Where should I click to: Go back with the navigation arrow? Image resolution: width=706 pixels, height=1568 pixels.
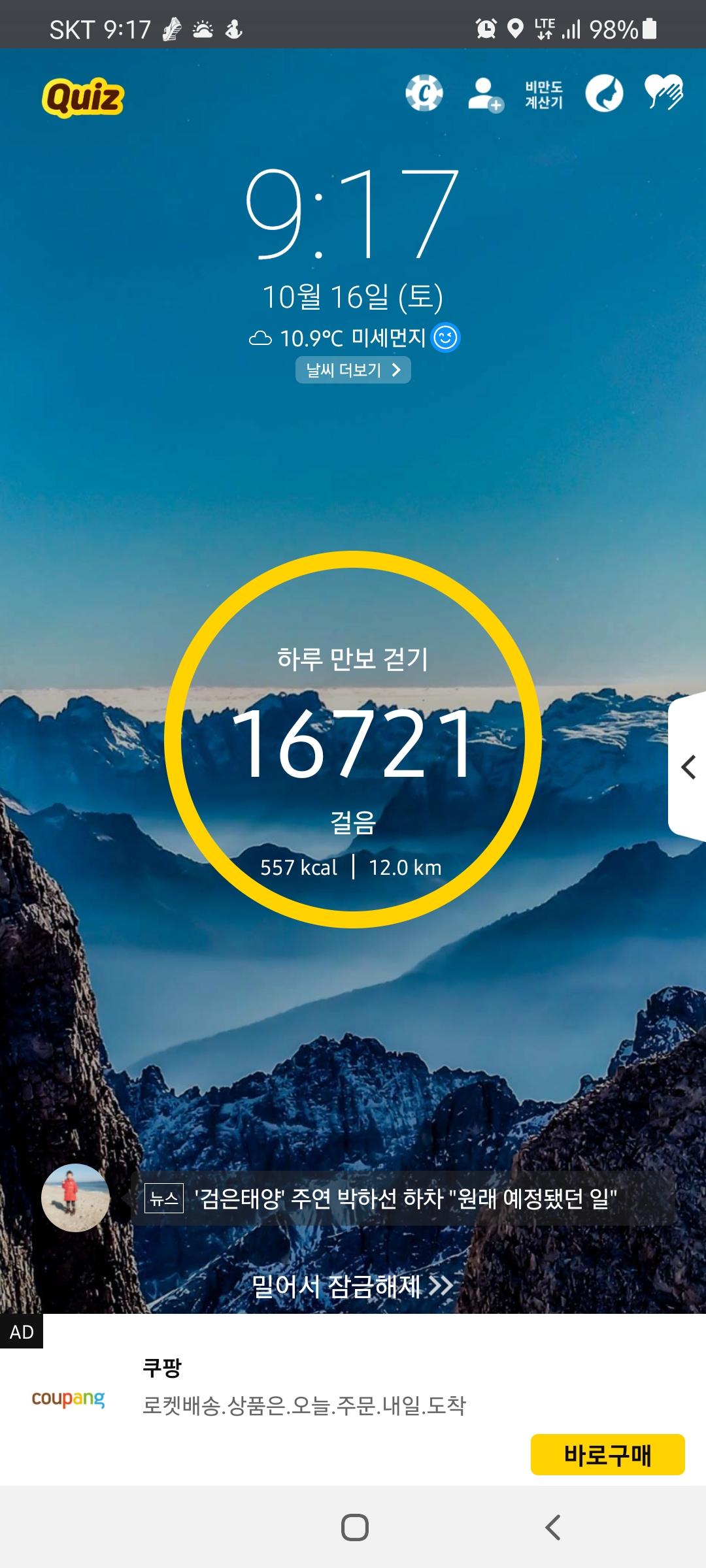(553, 1527)
